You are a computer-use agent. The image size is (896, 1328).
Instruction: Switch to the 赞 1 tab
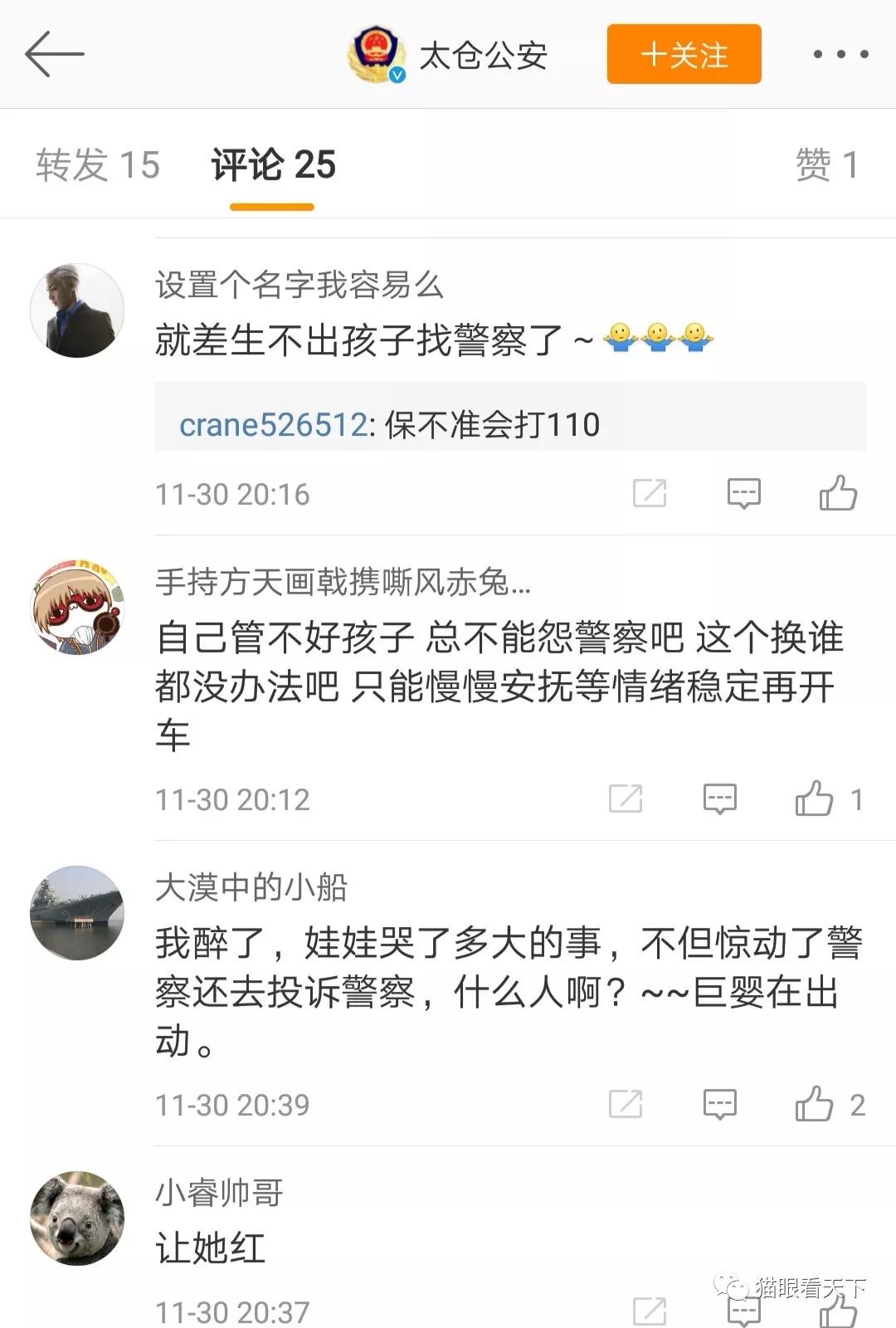click(826, 164)
